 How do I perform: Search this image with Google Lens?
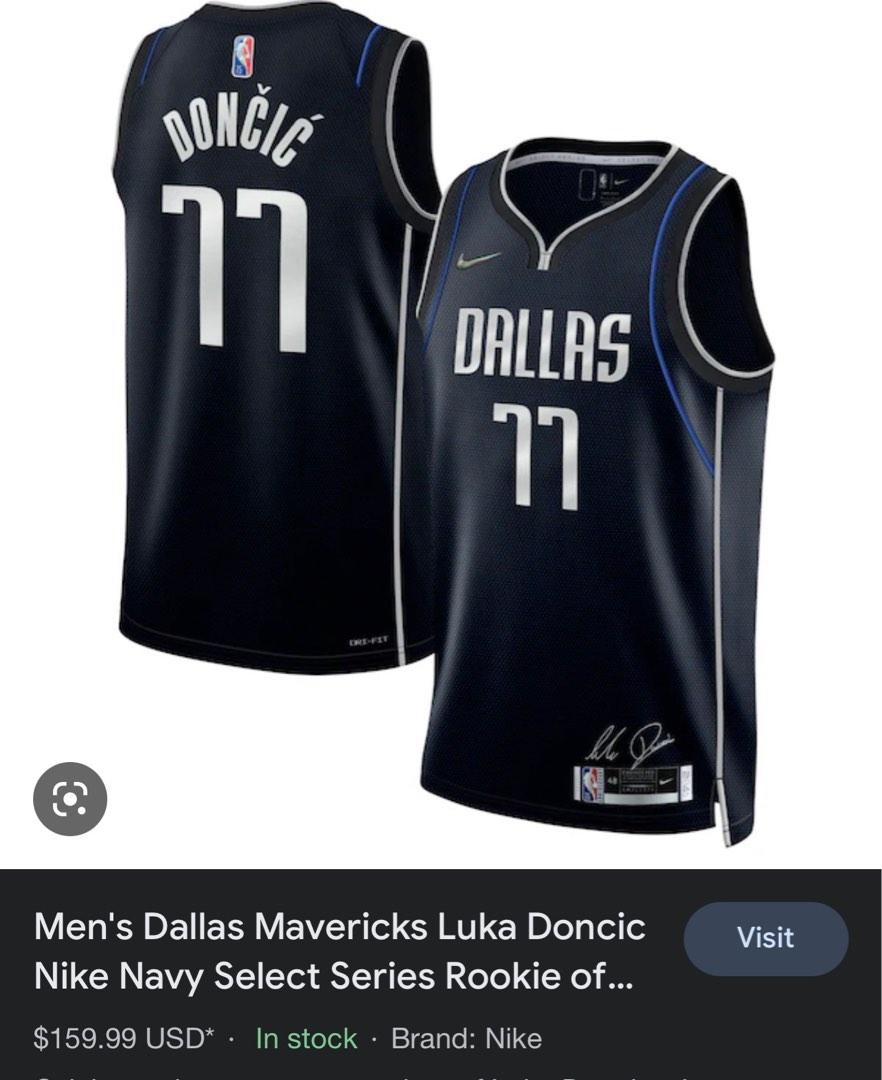(x=70, y=799)
